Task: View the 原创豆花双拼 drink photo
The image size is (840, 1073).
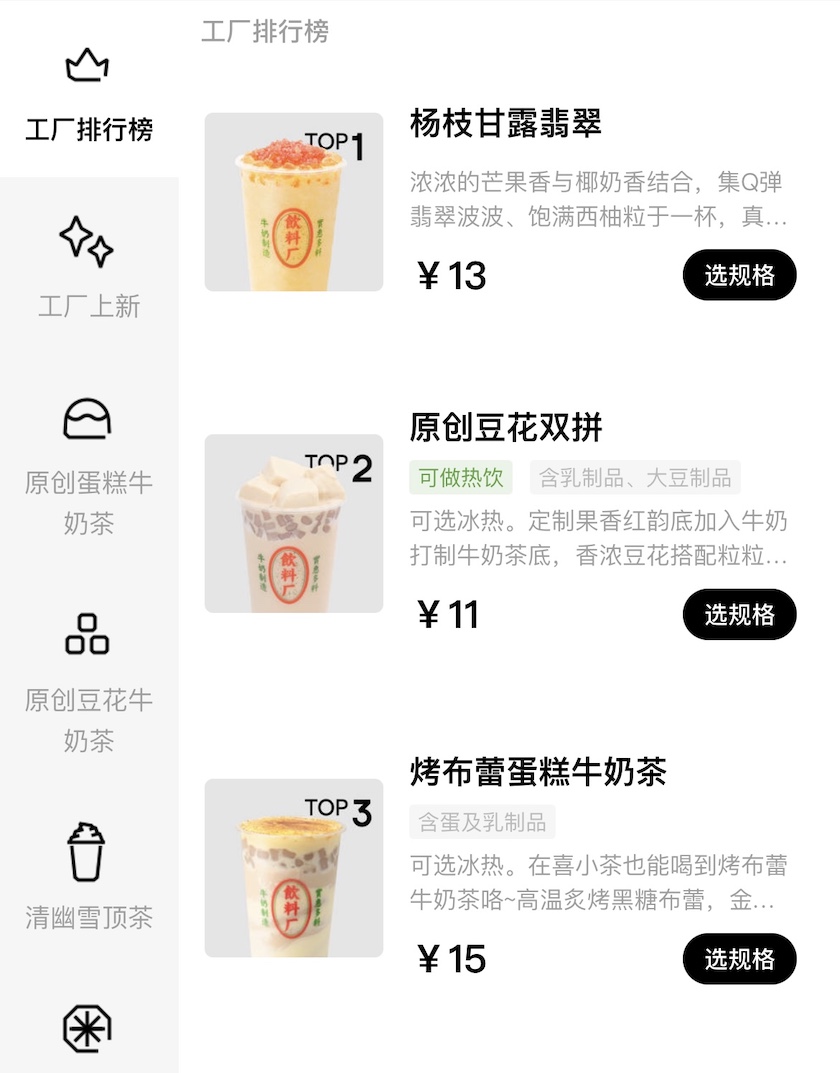Action: click(294, 523)
